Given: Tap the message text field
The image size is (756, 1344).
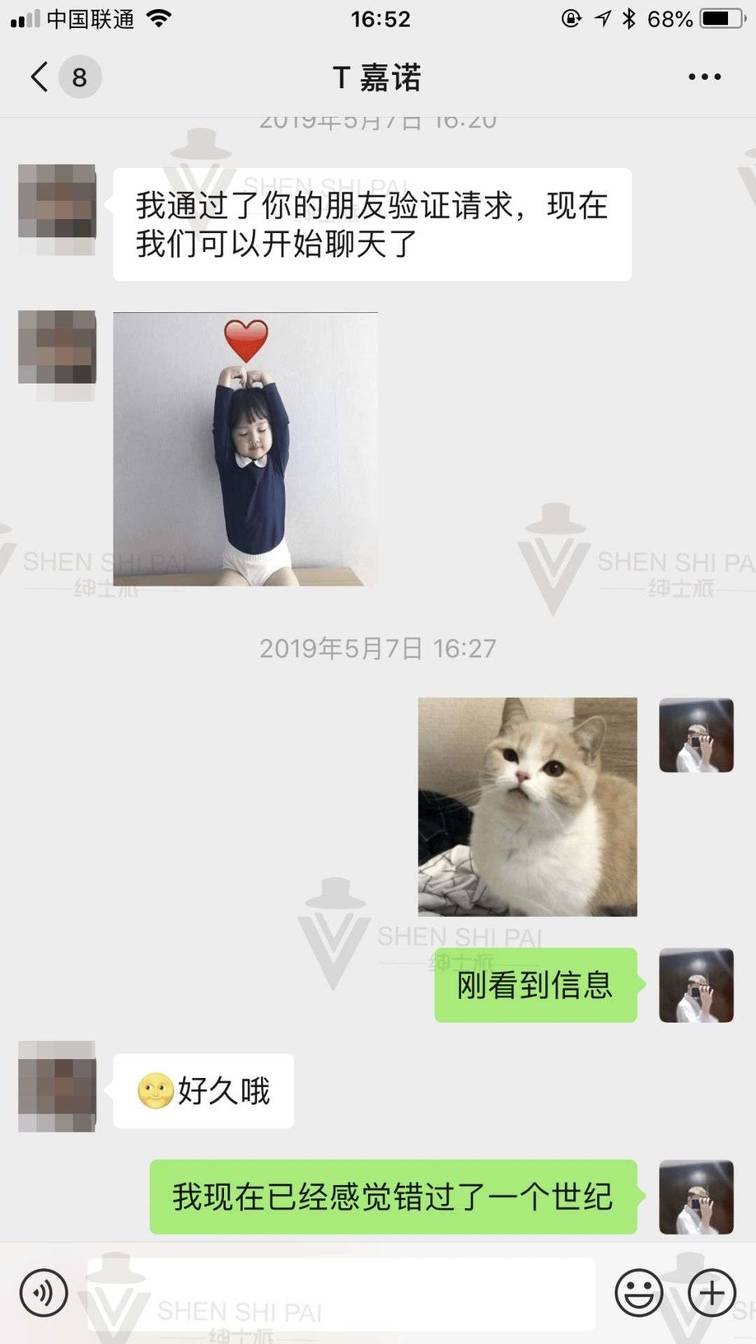Looking at the screenshot, I should (340, 1293).
